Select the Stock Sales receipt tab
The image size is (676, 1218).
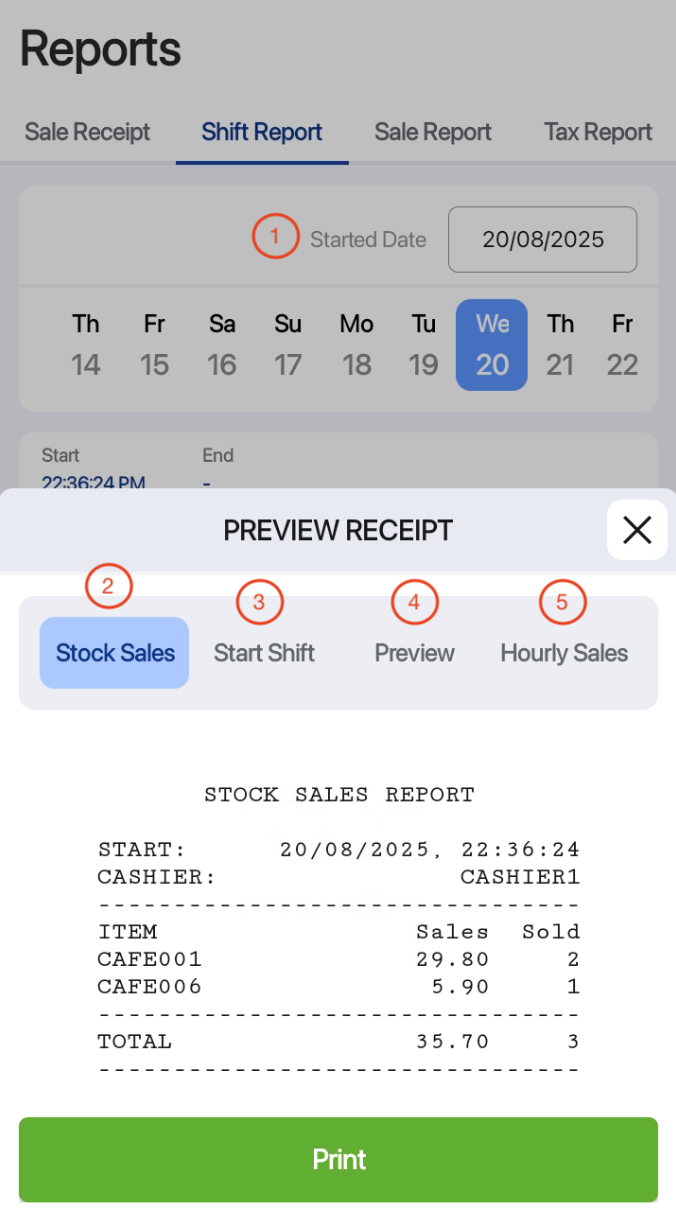point(115,653)
